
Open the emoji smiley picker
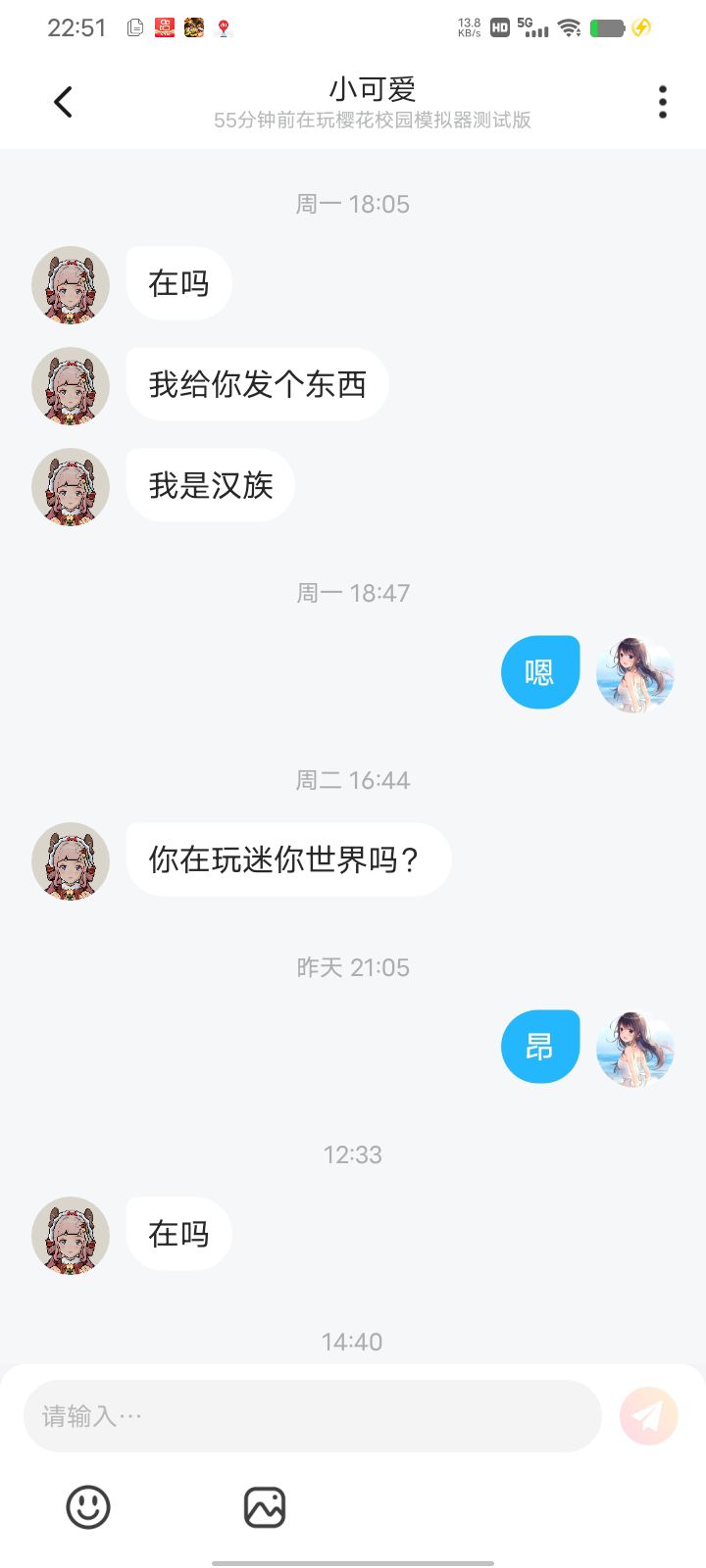(88, 1507)
